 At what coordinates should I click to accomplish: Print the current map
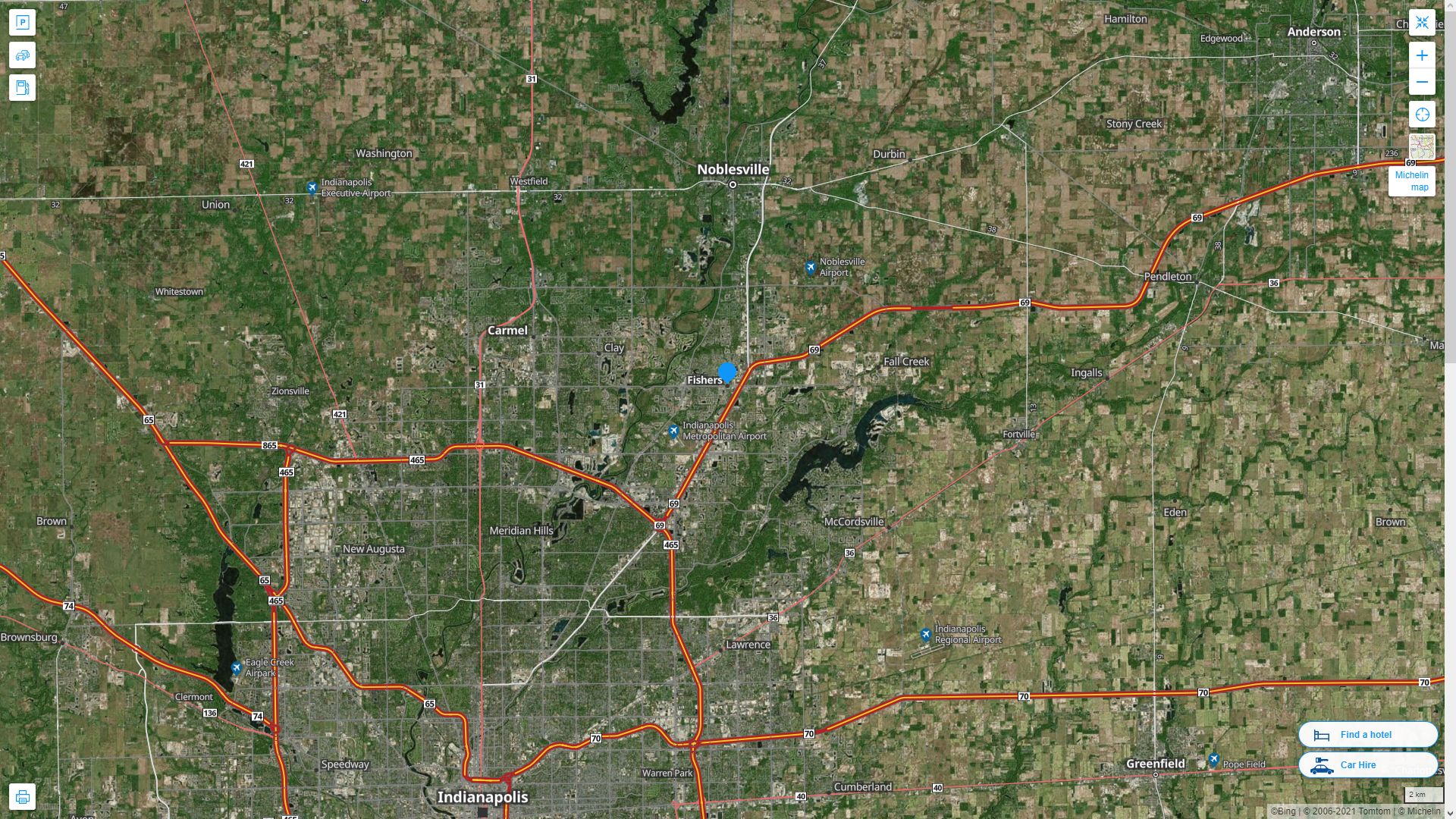pyautogui.click(x=22, y=797)
